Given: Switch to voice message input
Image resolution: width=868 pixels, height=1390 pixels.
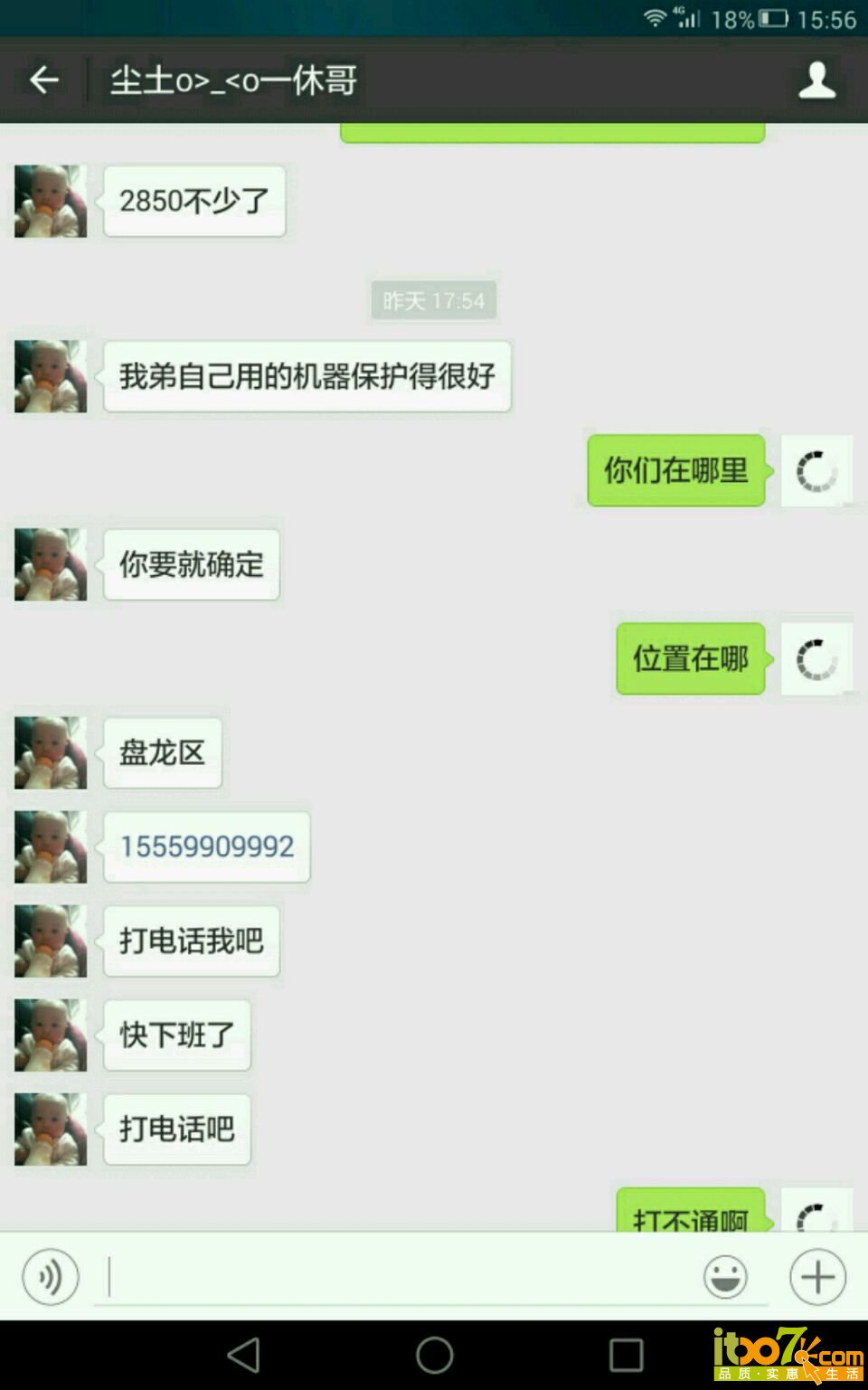Looking at the screenshot, I should click(51, 1277).
